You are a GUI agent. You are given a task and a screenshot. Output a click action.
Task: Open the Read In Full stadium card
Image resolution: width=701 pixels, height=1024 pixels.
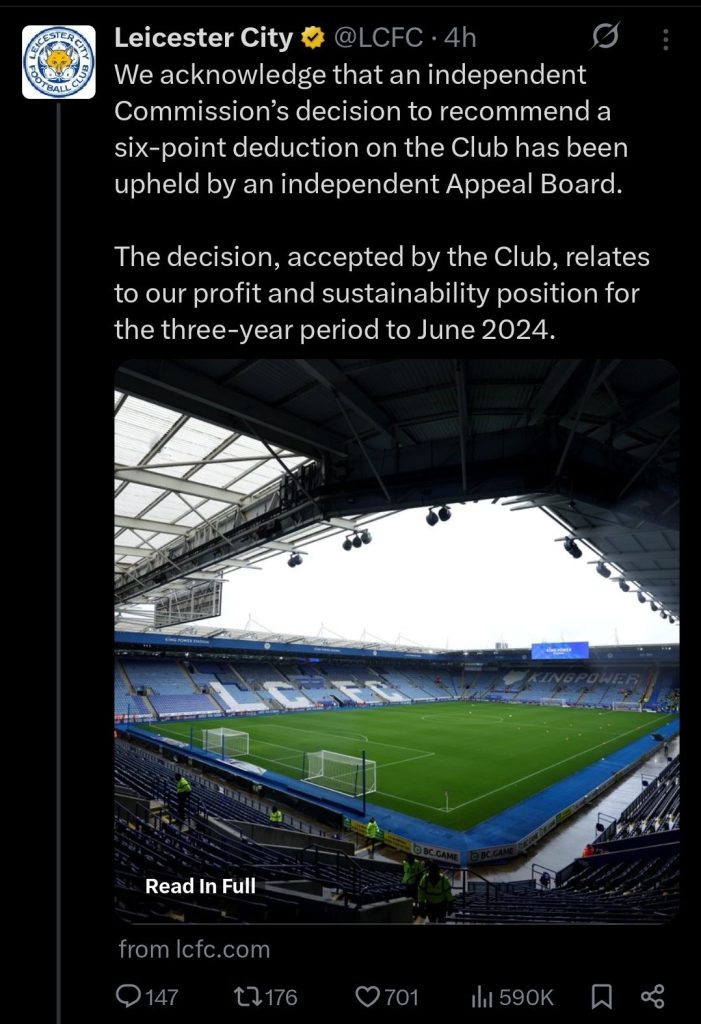(396, 640)
